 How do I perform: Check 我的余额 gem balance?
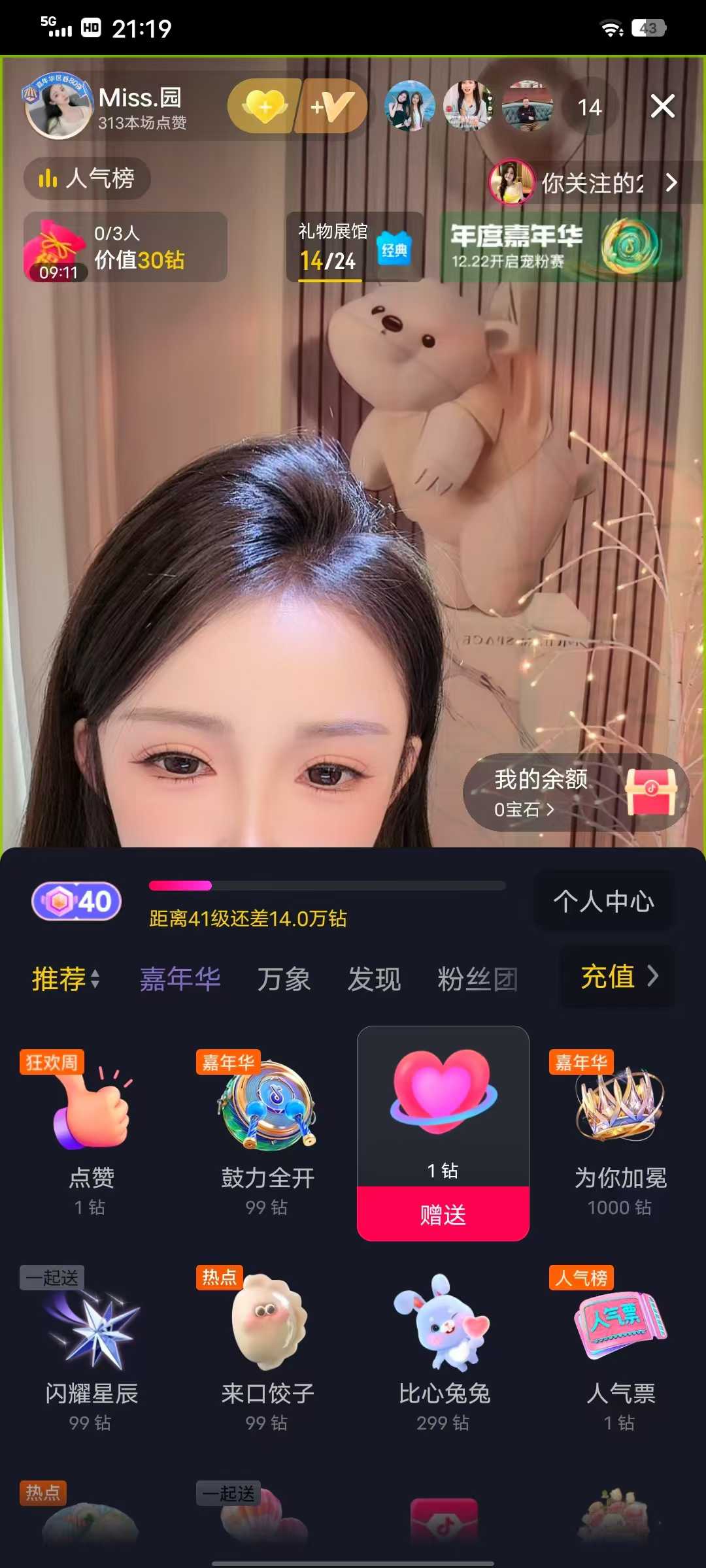point(575,792)
